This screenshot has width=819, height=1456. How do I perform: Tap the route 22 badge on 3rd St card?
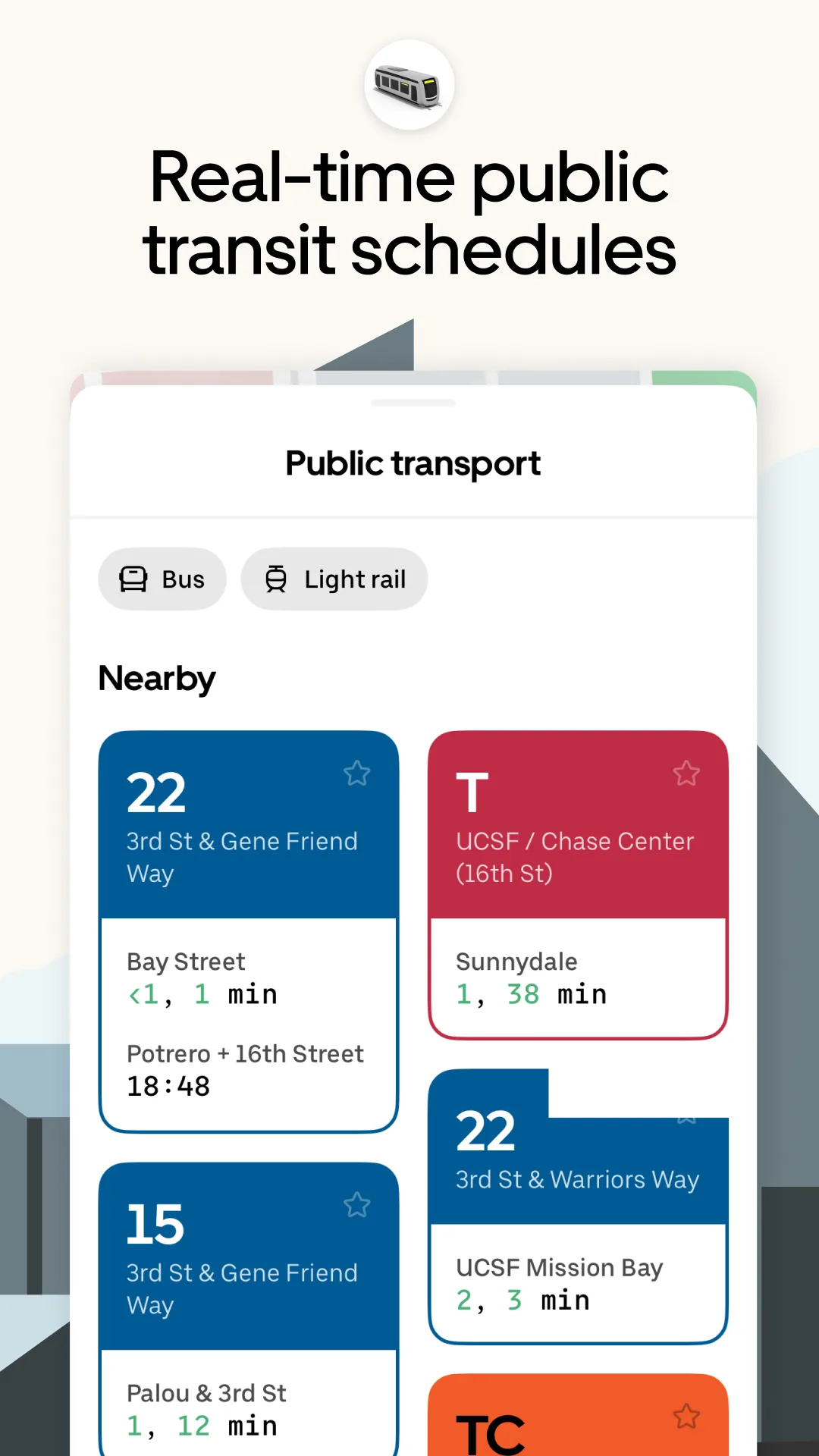tap(155, 792)
